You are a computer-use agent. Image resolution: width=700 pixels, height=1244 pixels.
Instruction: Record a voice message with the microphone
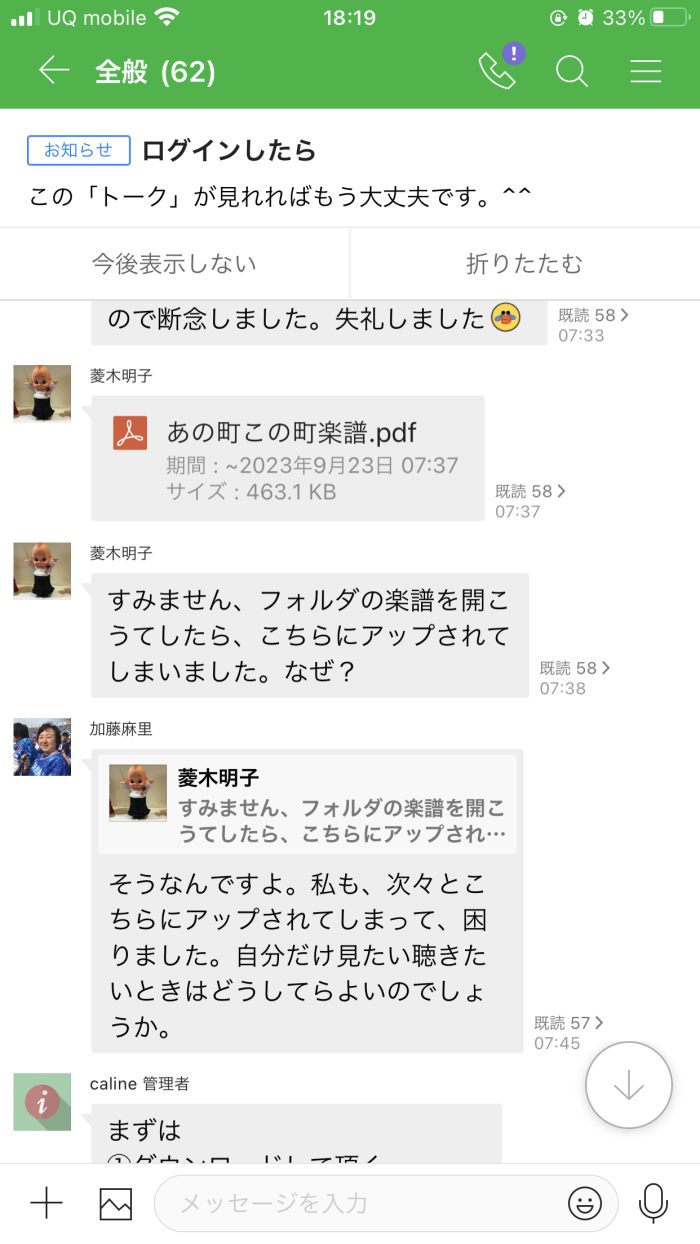coord(653,1203)
